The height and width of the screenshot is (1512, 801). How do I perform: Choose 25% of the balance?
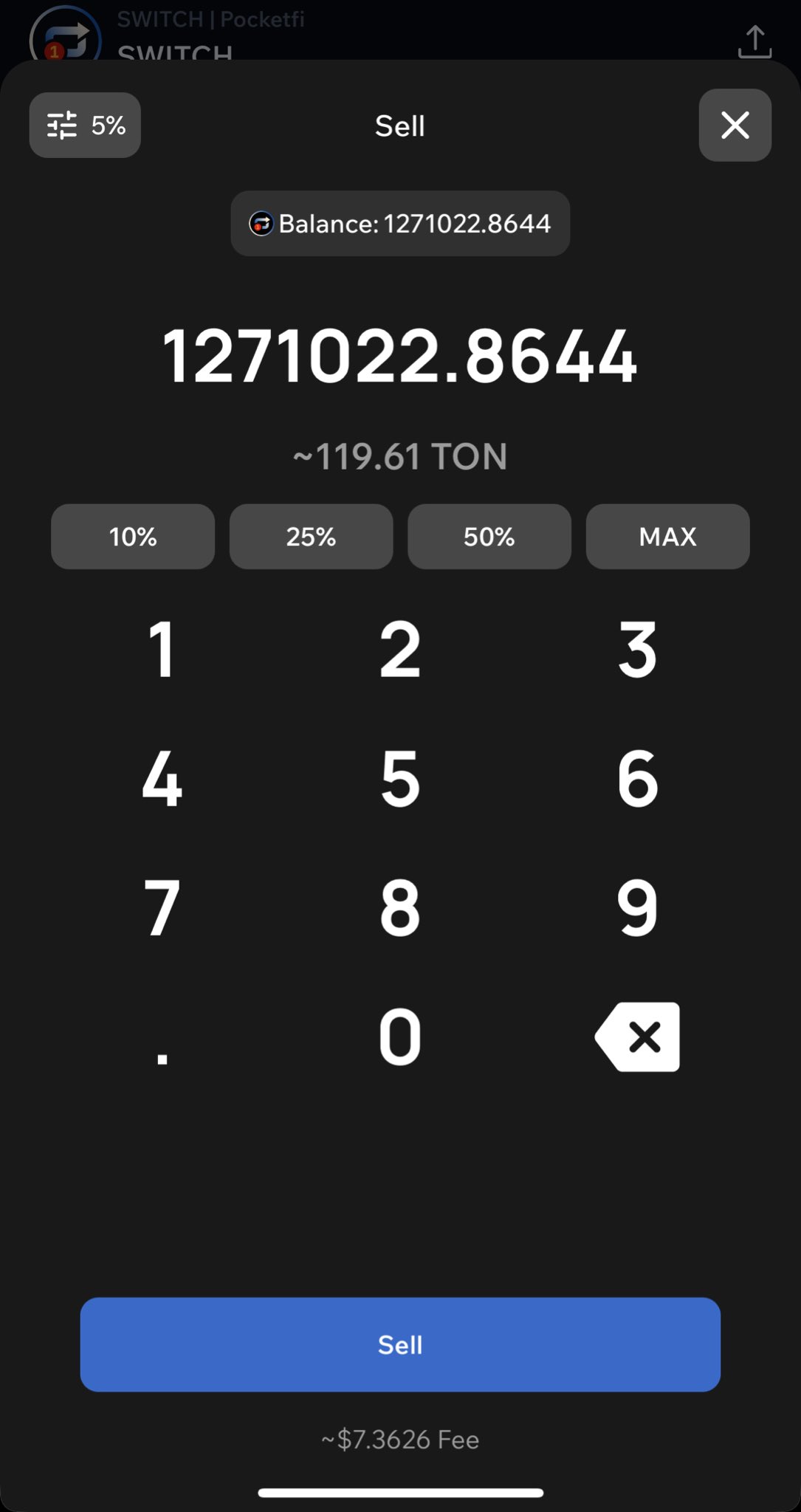(311, 537)
